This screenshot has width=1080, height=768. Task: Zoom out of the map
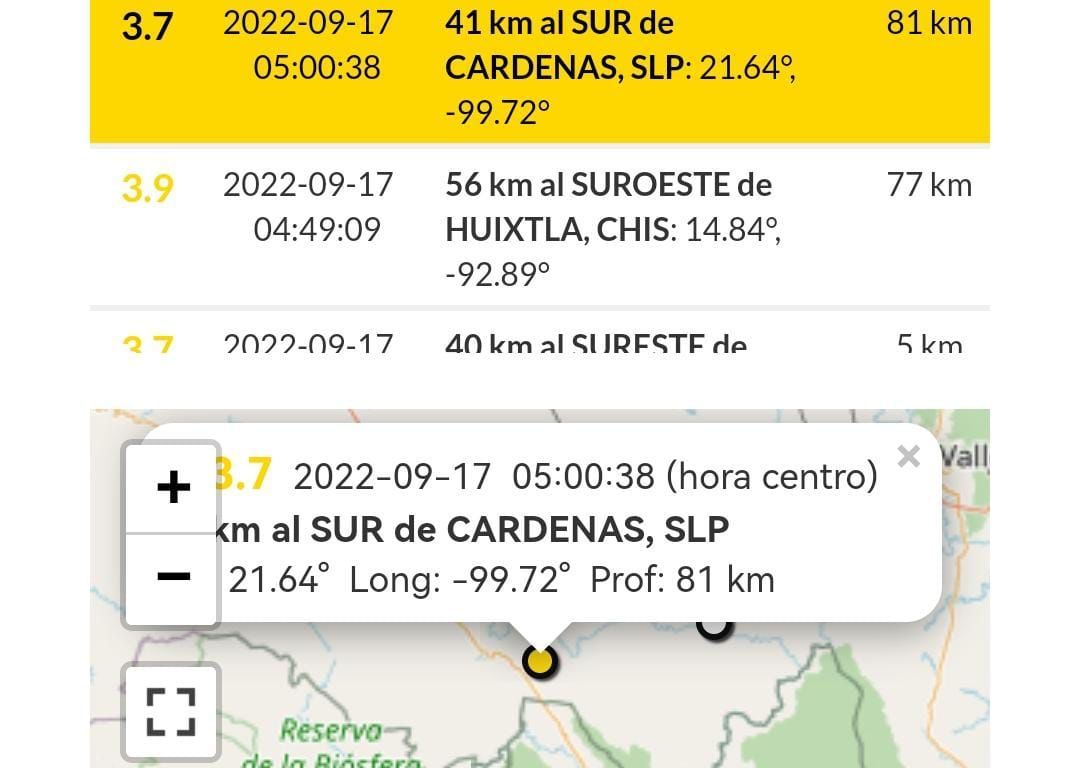173,577
